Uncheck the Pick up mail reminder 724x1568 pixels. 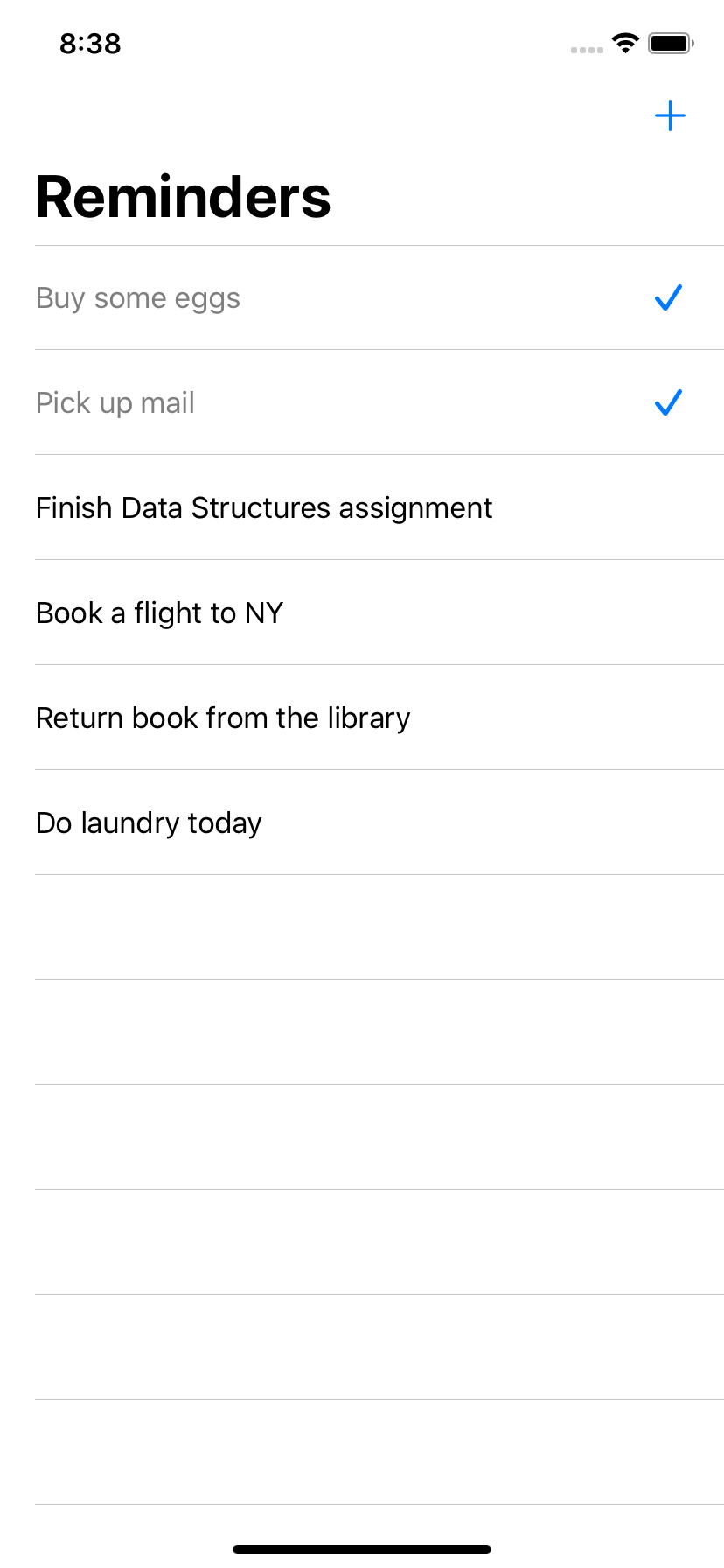tap(668, 402)
